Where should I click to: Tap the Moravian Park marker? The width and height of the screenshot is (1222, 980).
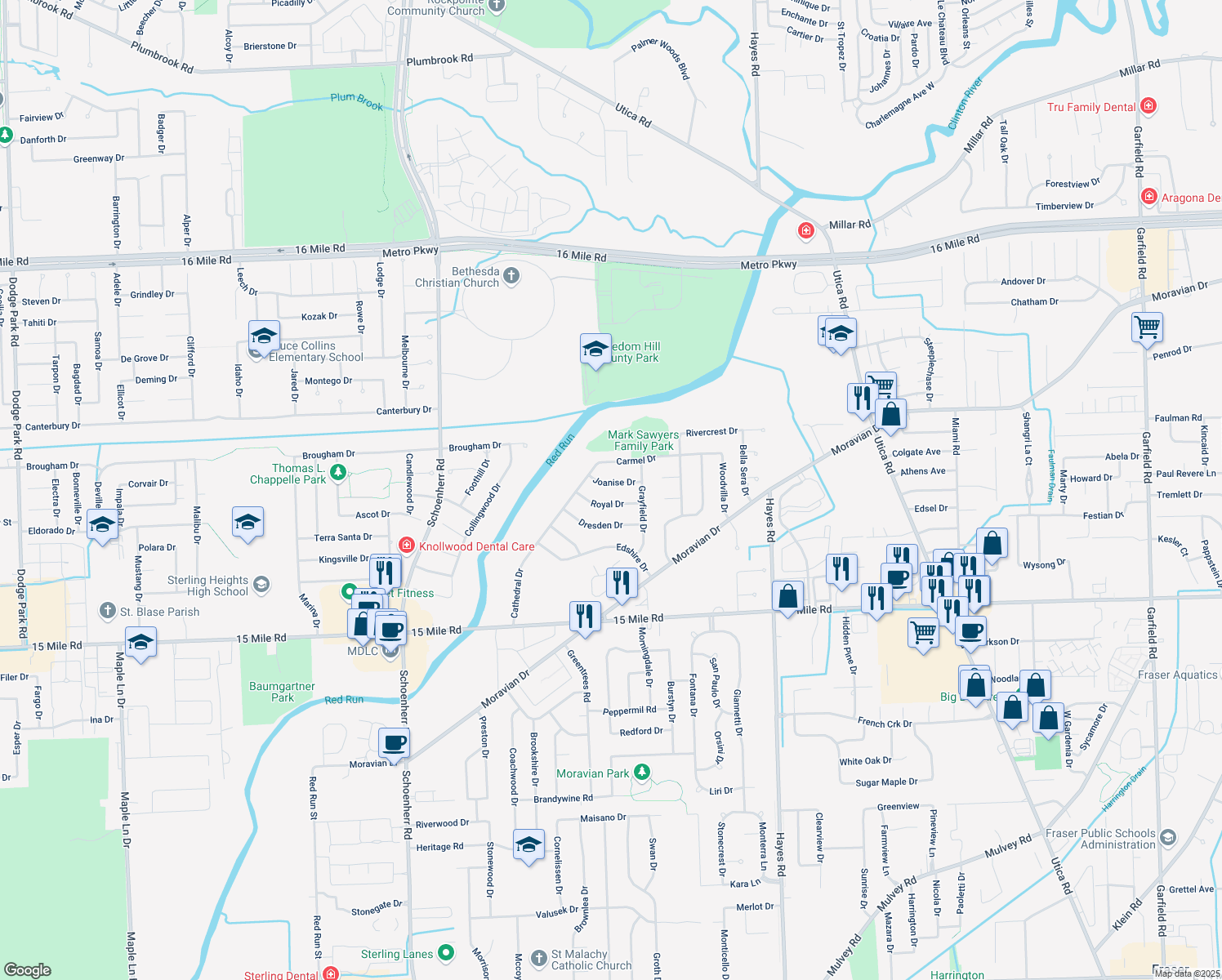[x=642, y=772]
